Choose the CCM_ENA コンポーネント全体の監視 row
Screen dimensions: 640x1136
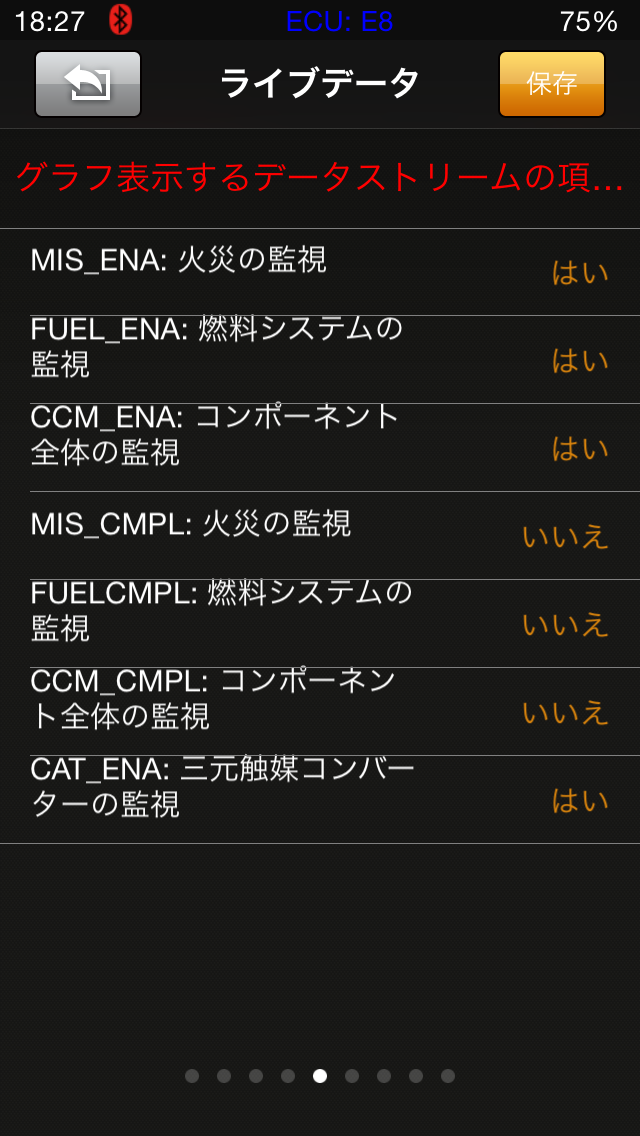click(x=320, y=448)
